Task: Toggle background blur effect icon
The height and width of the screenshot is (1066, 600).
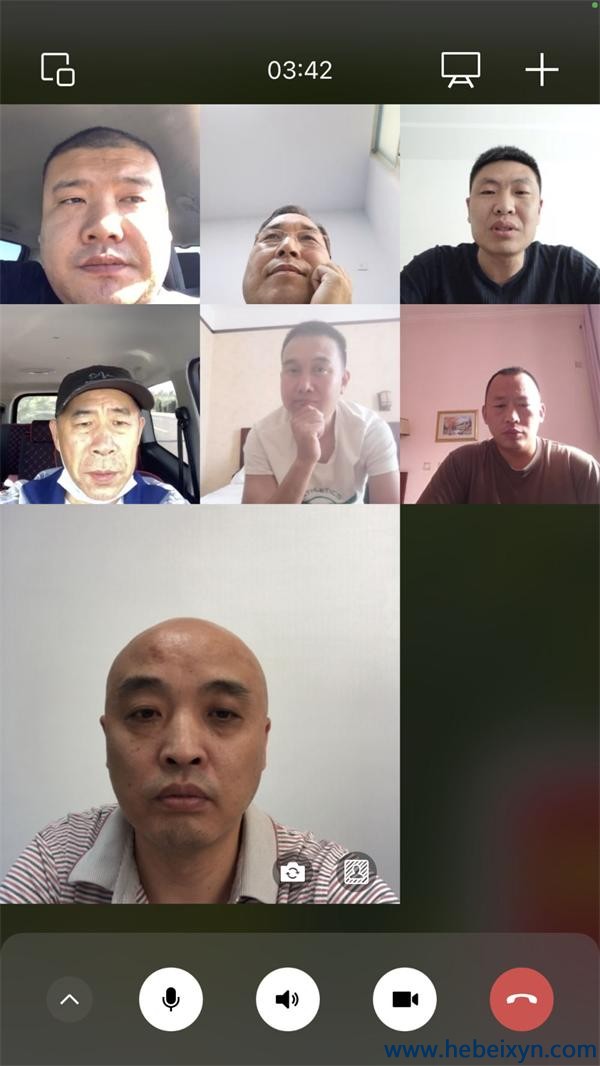Action: coord(356,872)
